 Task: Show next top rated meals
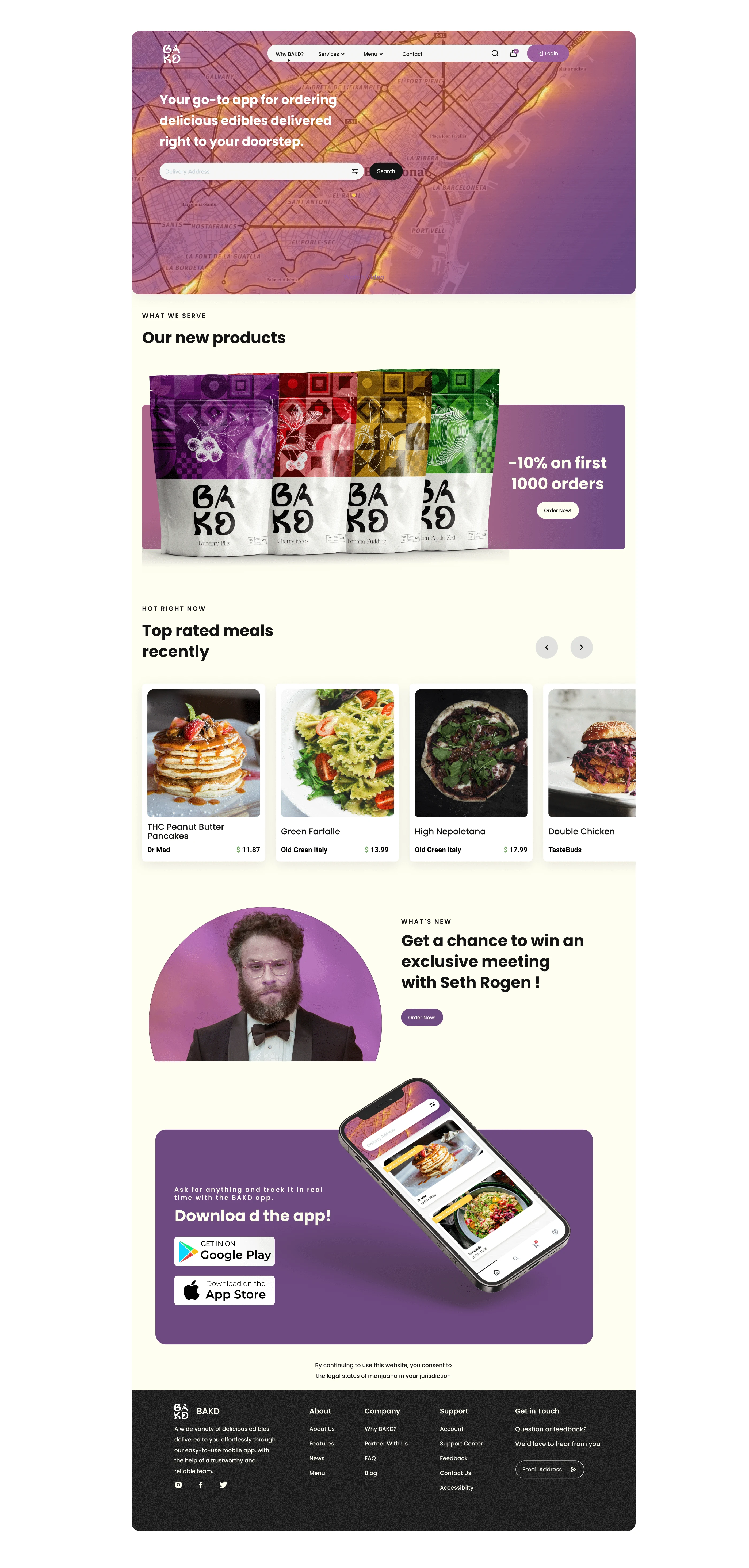pyautogui.click(x=581, y=647)
